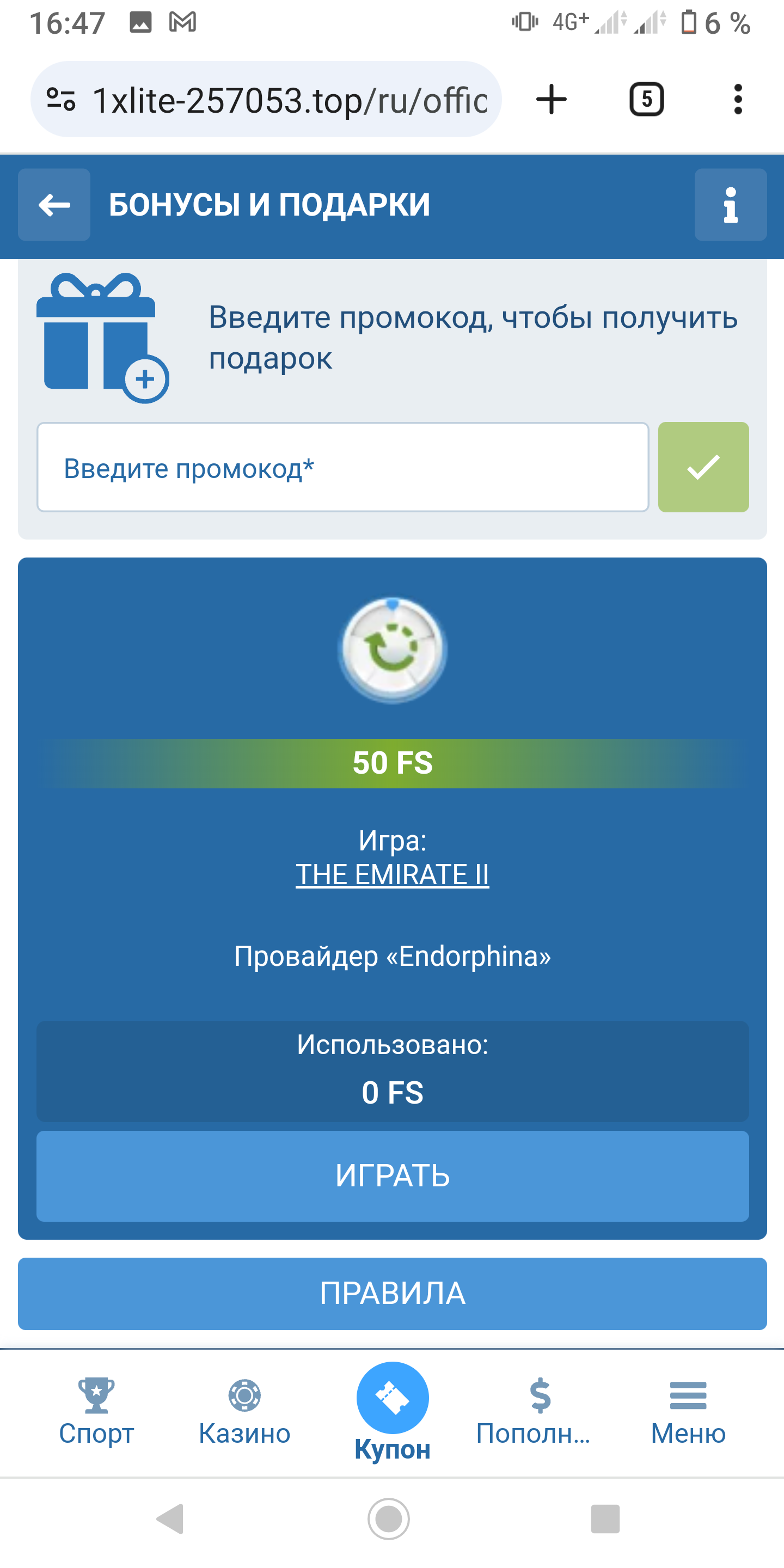The width and height of the screenshot is (784, 1568).
Task: Focus the Введите промокод field
Action: pyautogui.click(x=342, y=468)
